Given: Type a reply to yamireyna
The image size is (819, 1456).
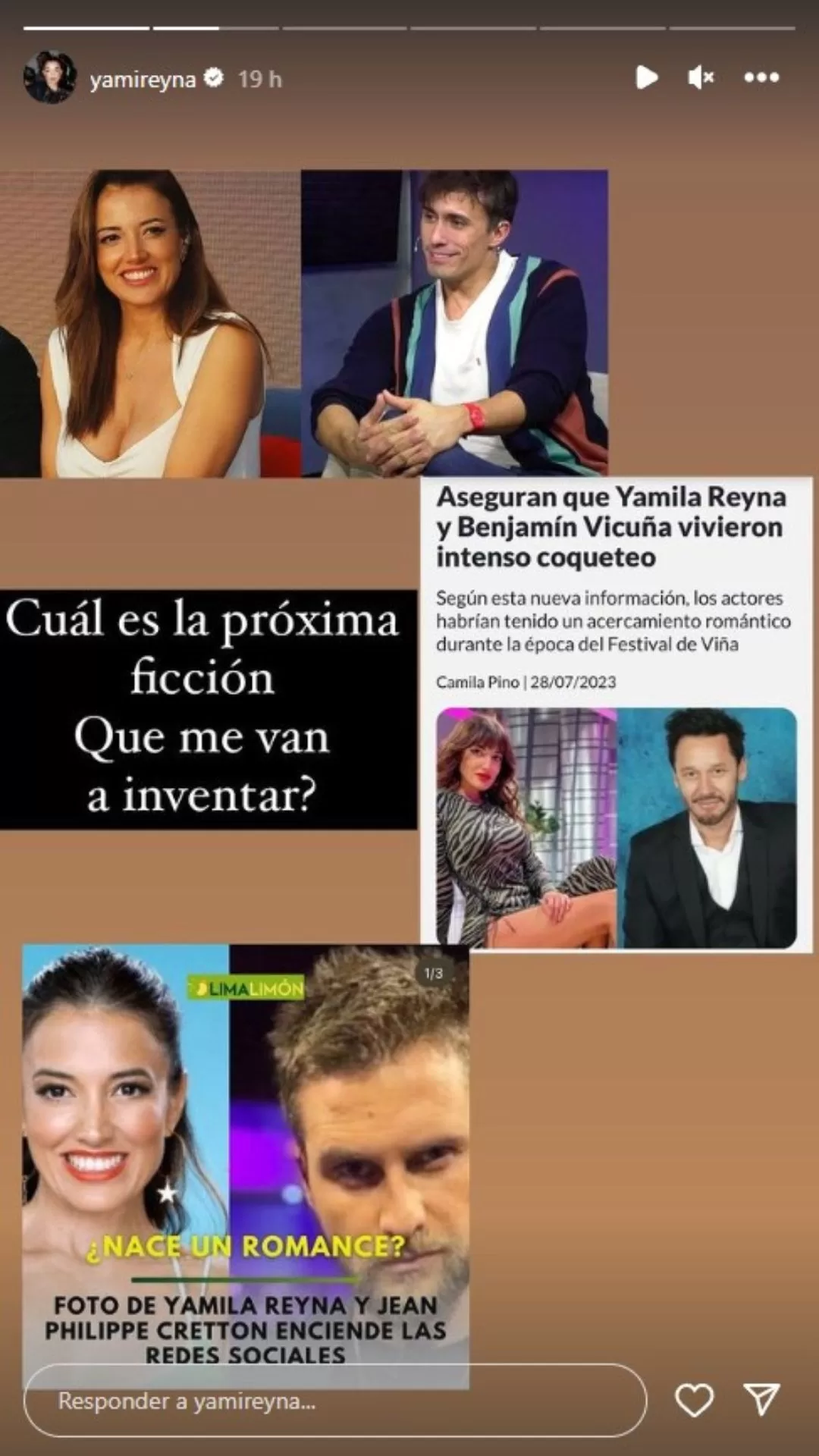Looking at the screenshot, I should pyautogui.click(x=334, y=1401).
